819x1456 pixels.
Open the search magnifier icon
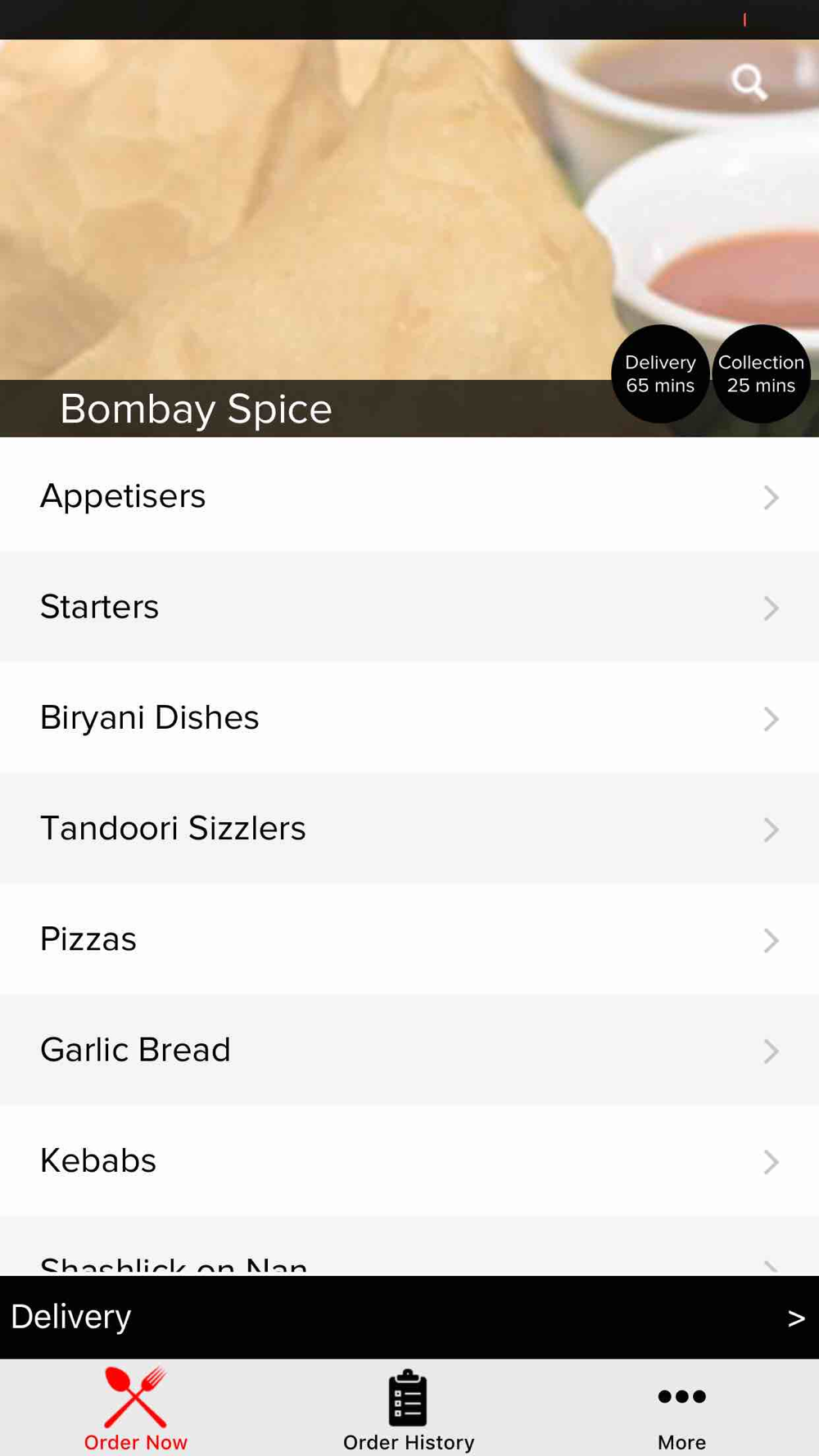point(749,82)
